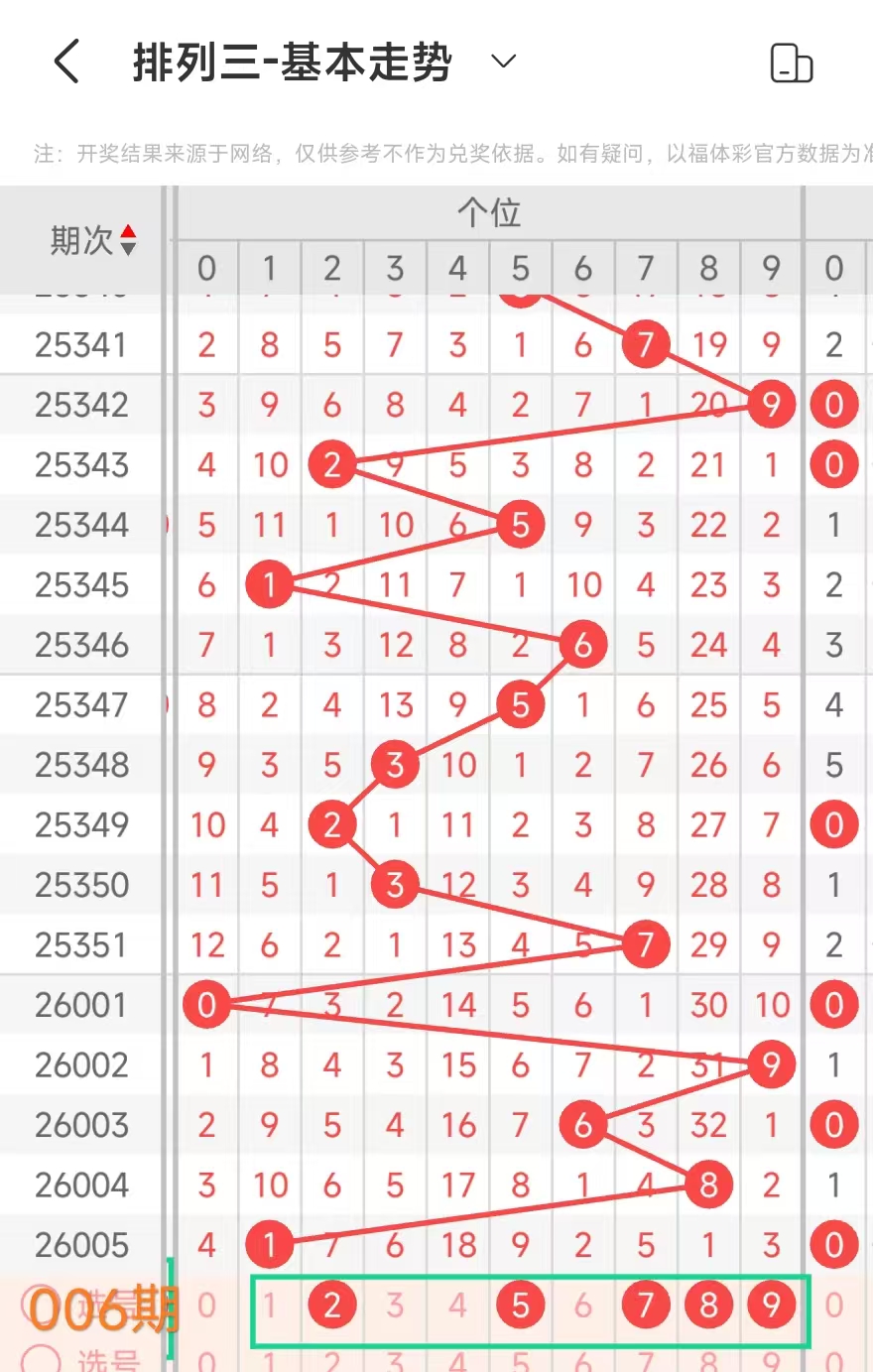The width and height of the screenshot is (873, 1372).
Task: Deselect number 2 in the 006期 pick row
Action: click(331, 1306)
